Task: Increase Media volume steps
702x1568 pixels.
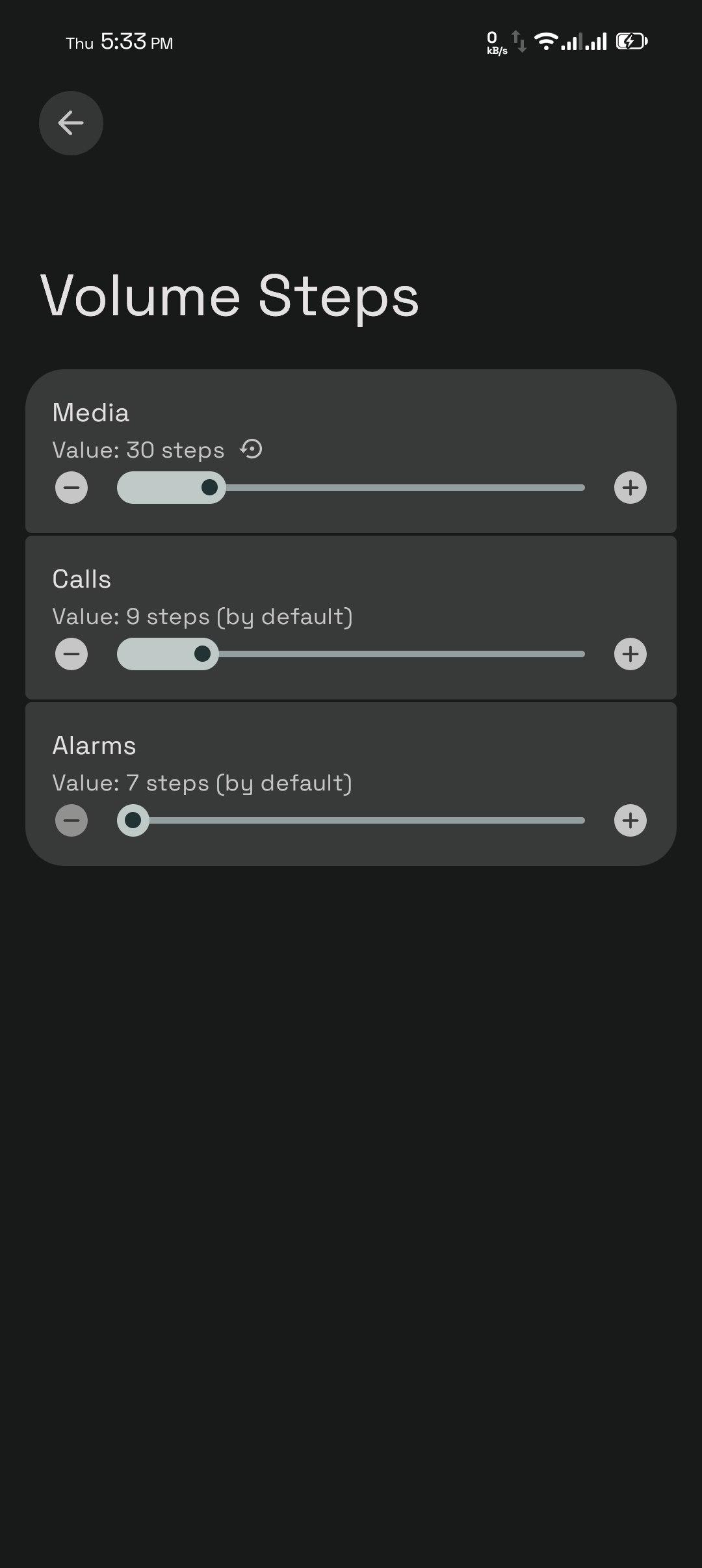Action: tap(630, 488)
